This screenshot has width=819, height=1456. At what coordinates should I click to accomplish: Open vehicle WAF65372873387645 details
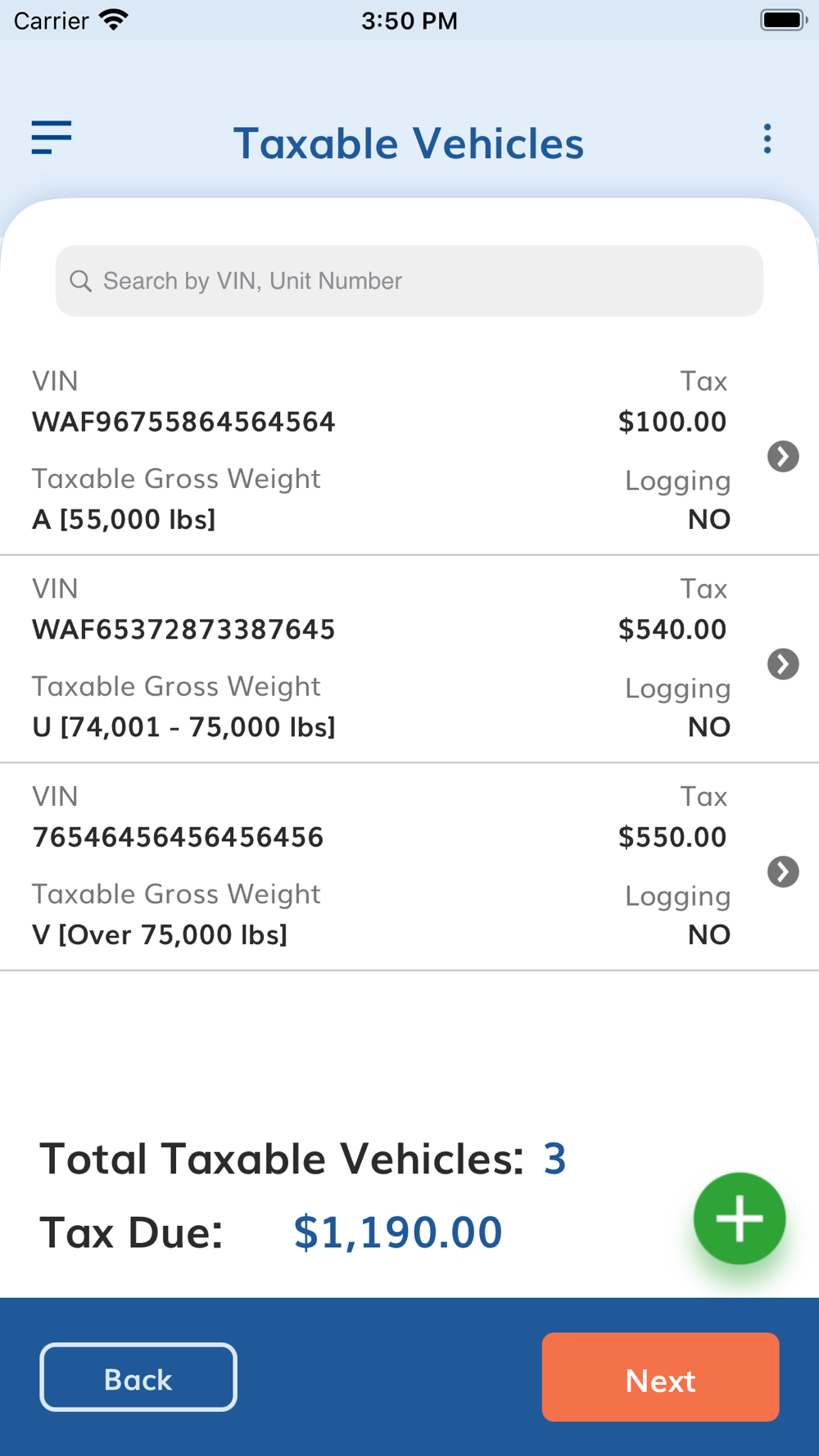coord(409,659)
